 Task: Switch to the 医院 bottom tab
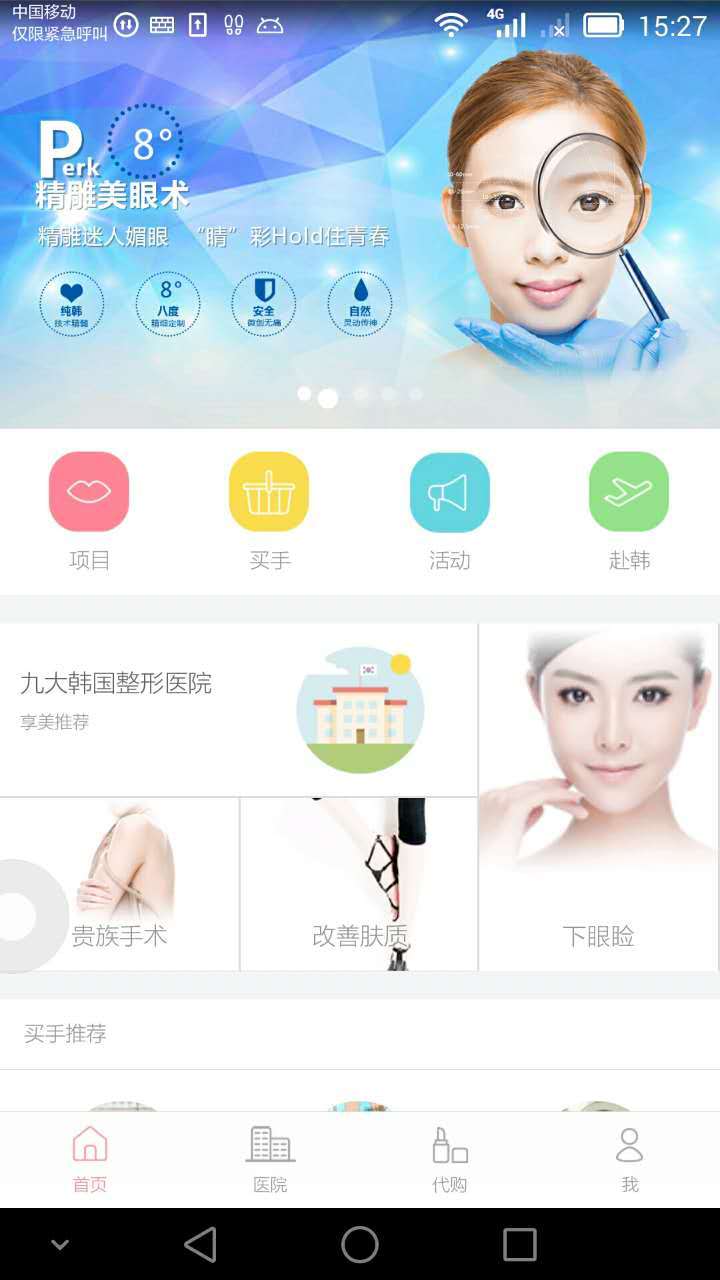pyautogui.click(x=269, y=1158)
